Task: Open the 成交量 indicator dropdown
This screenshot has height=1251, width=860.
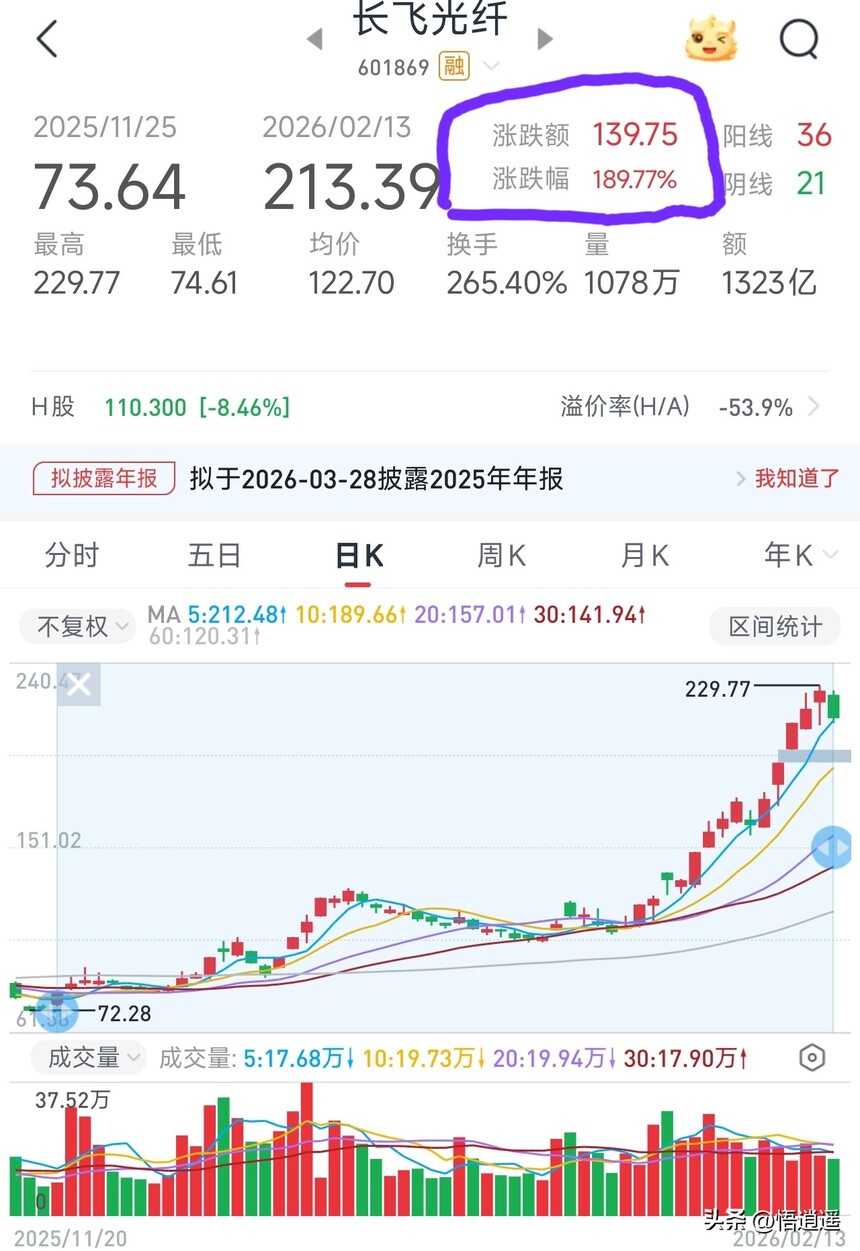Action: [88, 1057]
